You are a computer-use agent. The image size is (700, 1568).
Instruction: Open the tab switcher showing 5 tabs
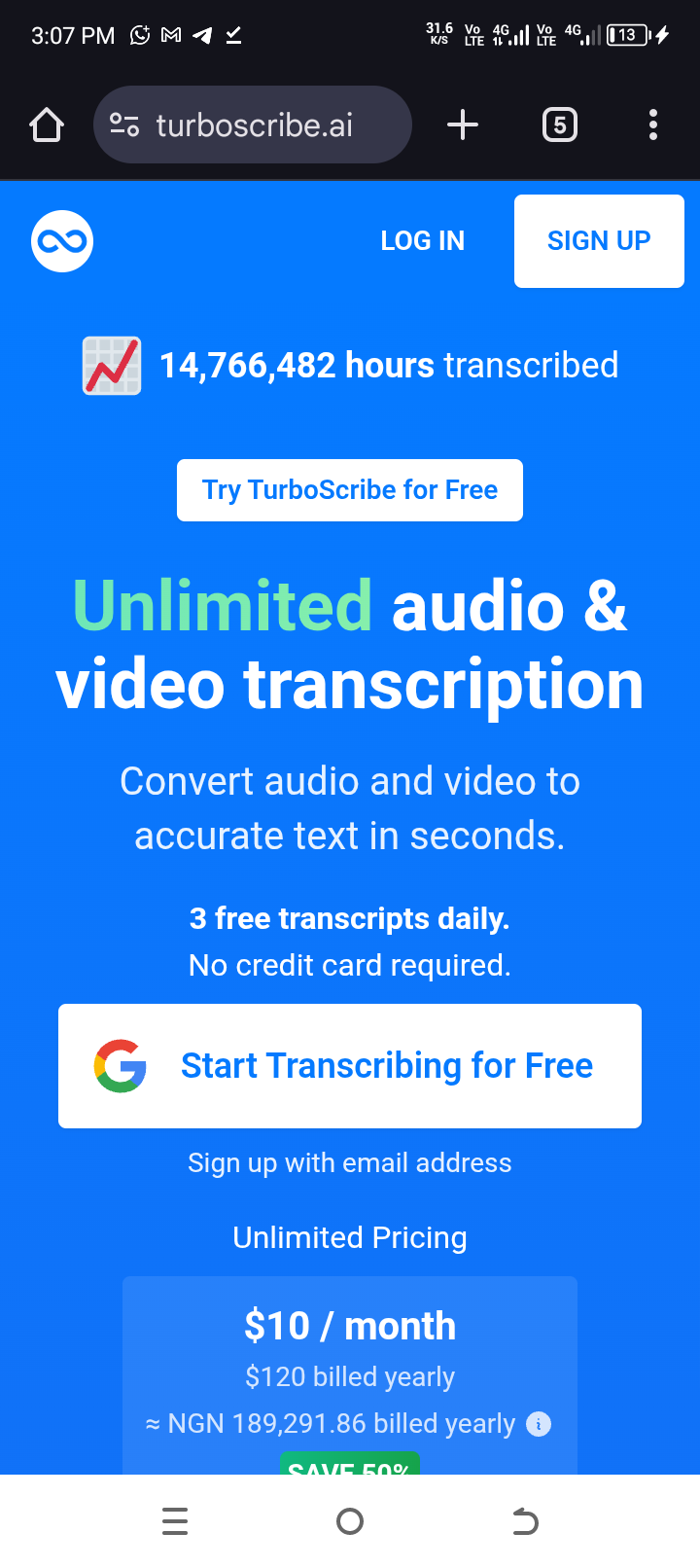[x=560, y=125]
